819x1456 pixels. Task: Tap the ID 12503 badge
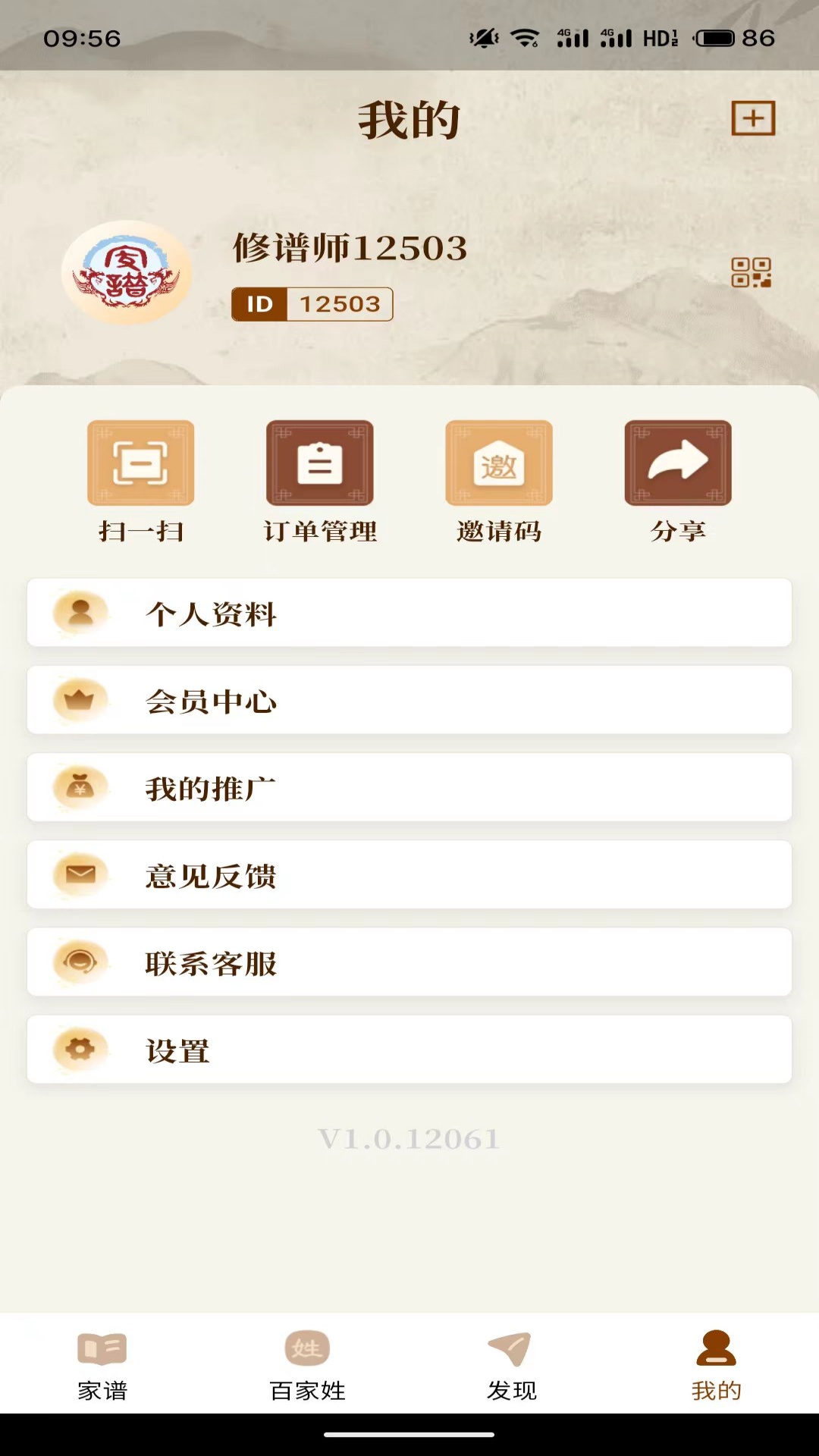pos(312,304)
